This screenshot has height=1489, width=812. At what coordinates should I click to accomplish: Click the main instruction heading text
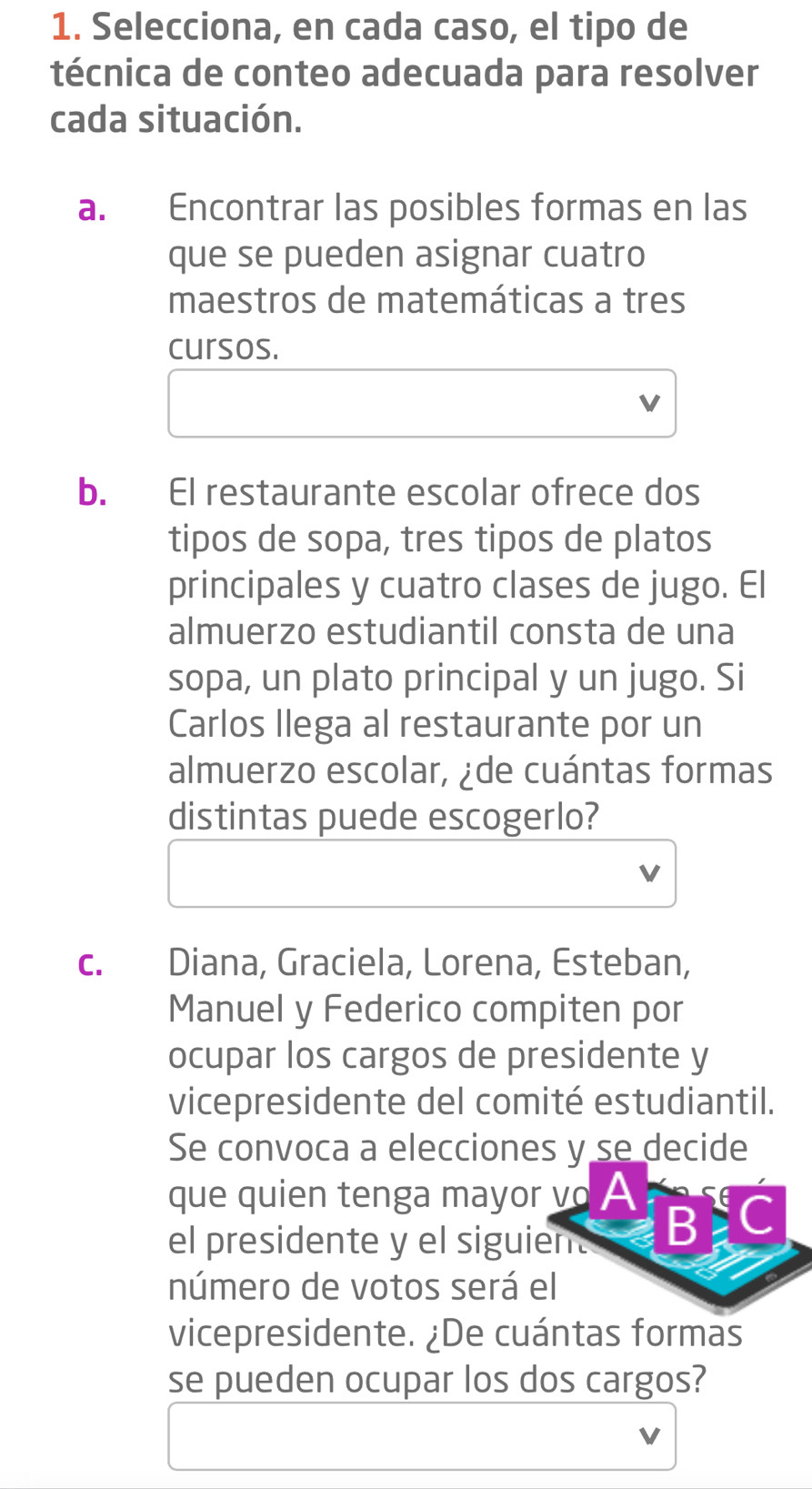click(x=406, y=72)
